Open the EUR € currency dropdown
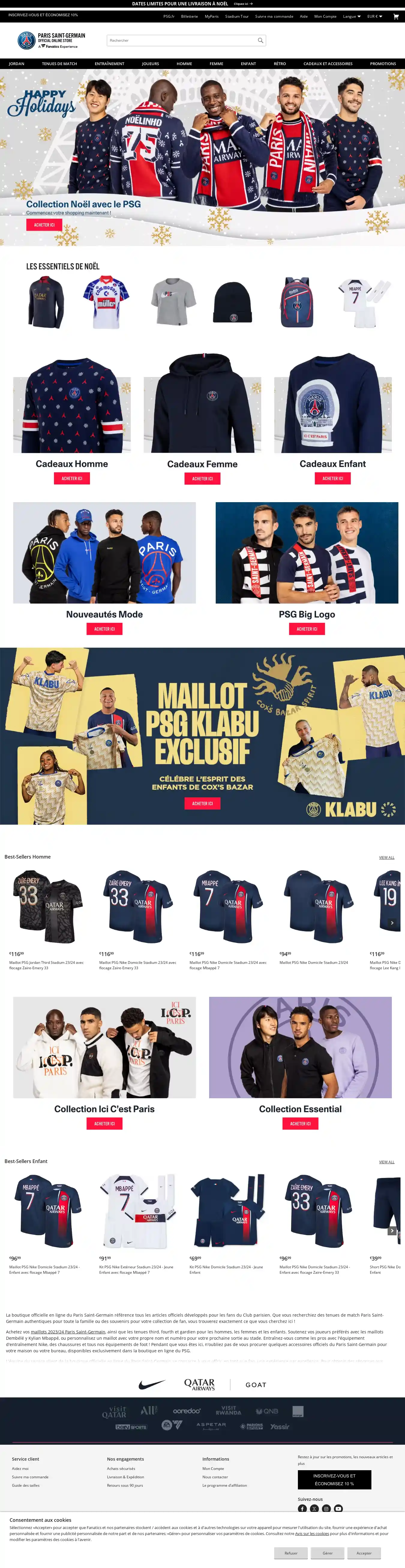The height and width of the screenshot is (1568, 405). click(x=374, y=16)
